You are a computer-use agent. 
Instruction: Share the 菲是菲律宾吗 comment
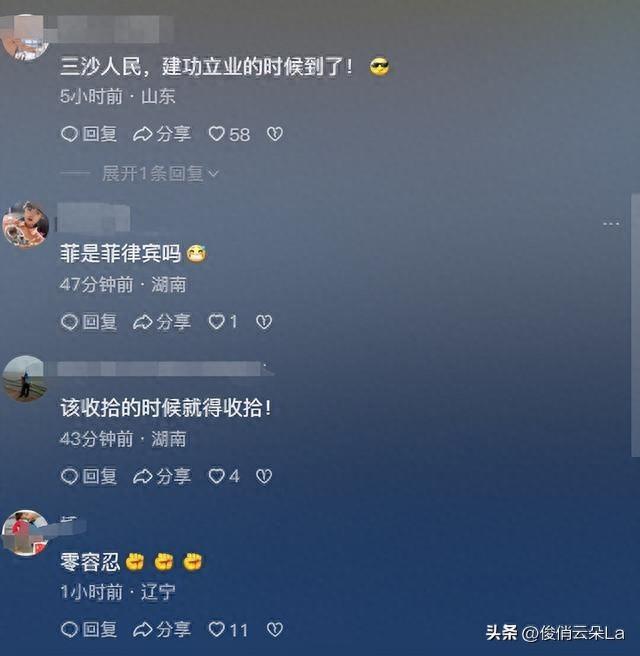162,322
